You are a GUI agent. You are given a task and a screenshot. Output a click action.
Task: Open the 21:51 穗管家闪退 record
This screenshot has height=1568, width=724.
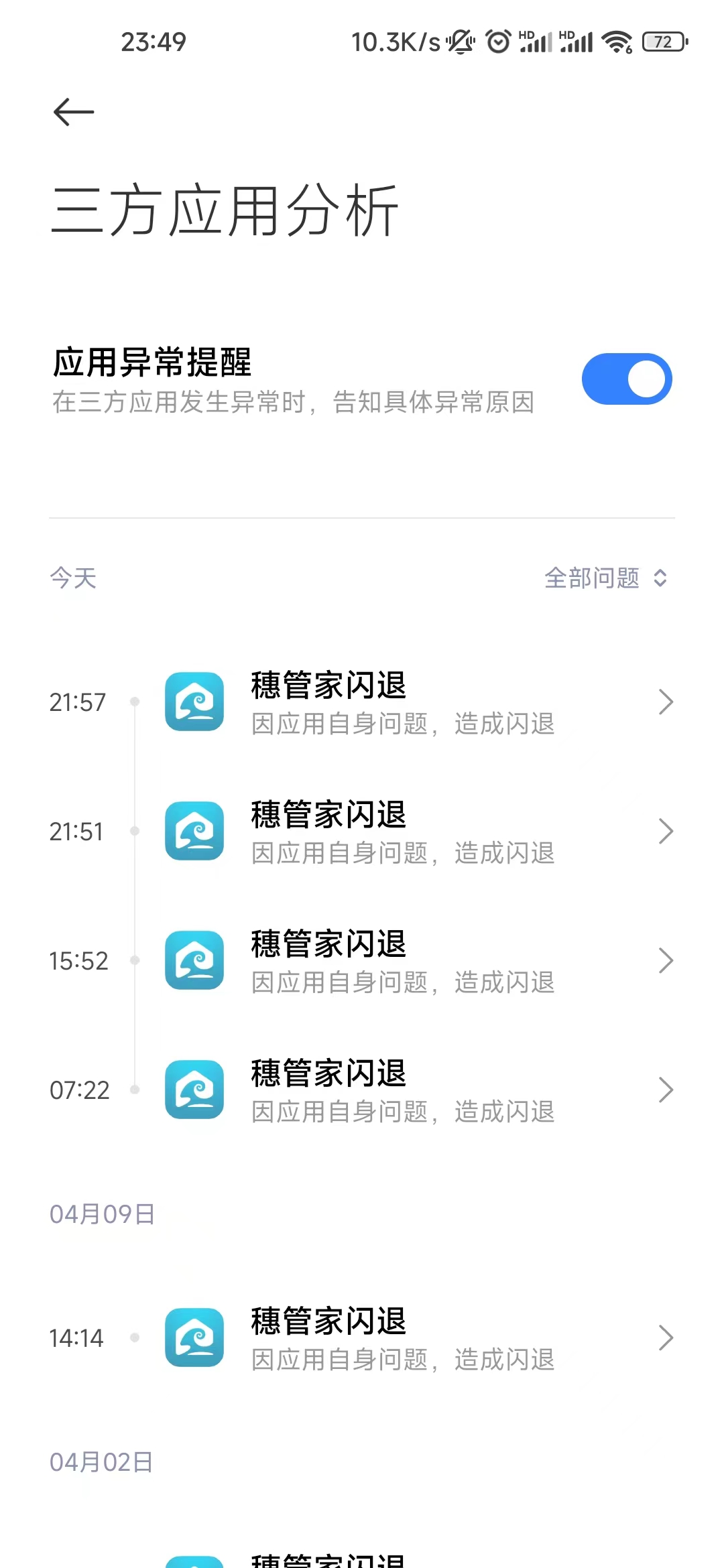pos(362,832)
